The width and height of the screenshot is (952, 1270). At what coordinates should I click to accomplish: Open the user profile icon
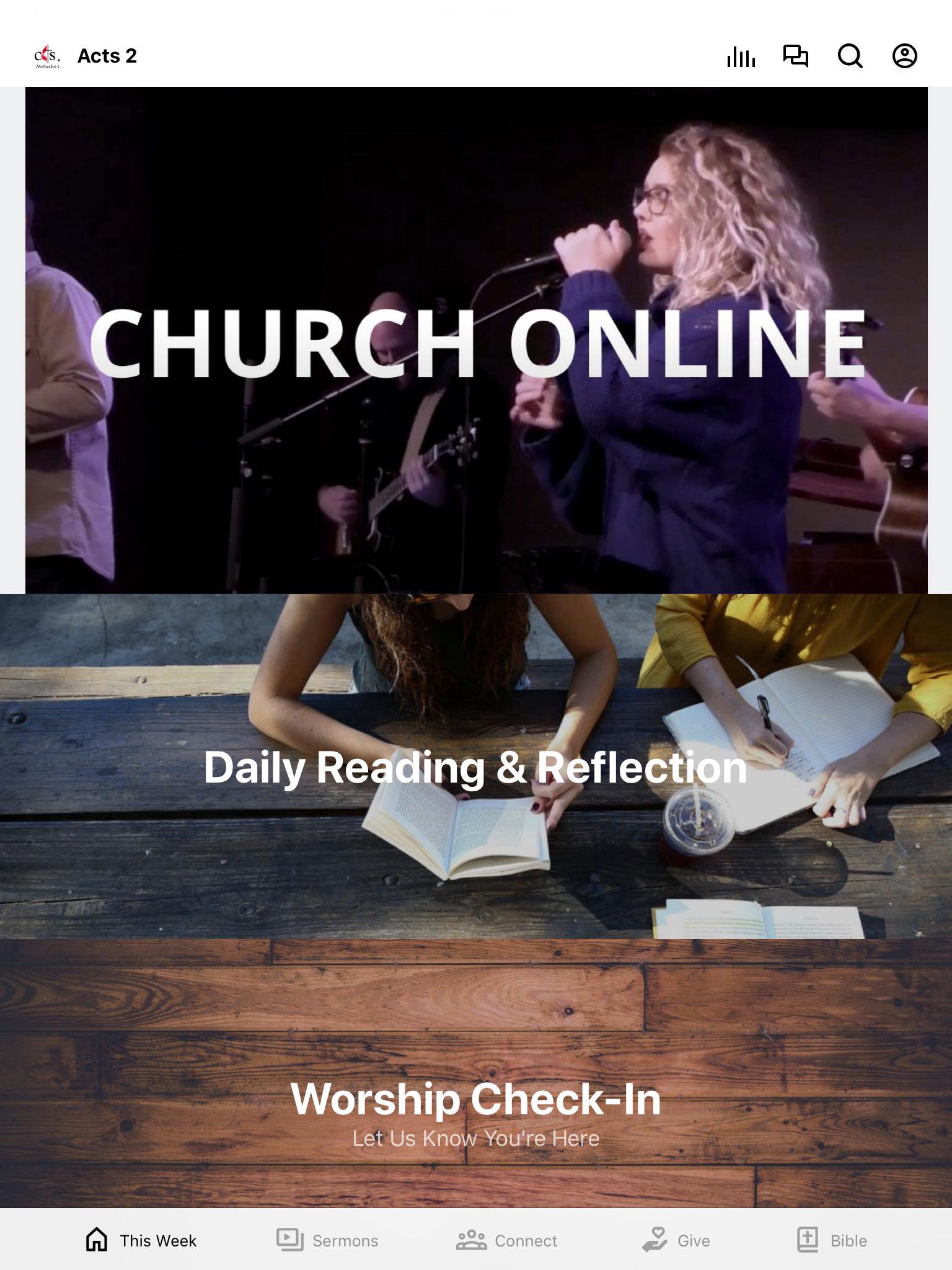[904, 56]
